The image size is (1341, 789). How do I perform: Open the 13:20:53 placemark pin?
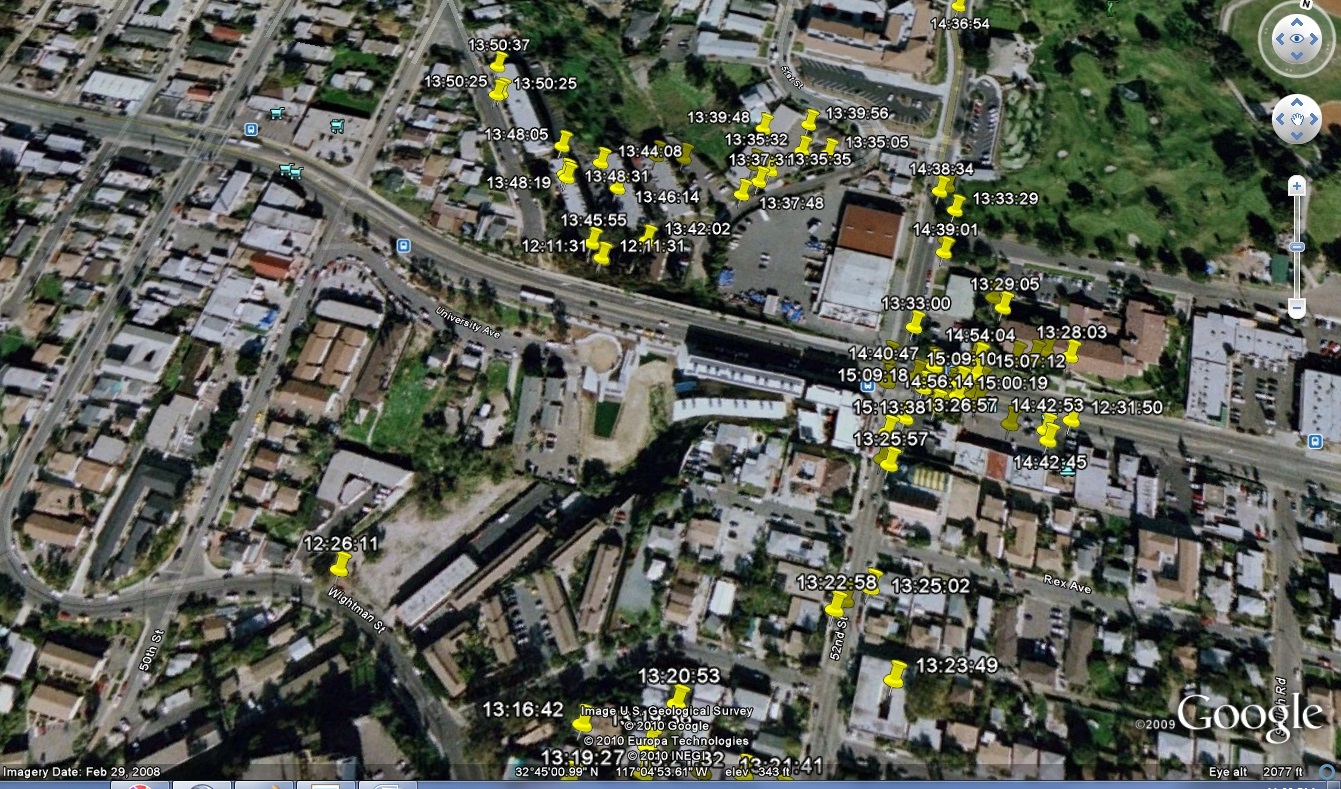[680, 695]
